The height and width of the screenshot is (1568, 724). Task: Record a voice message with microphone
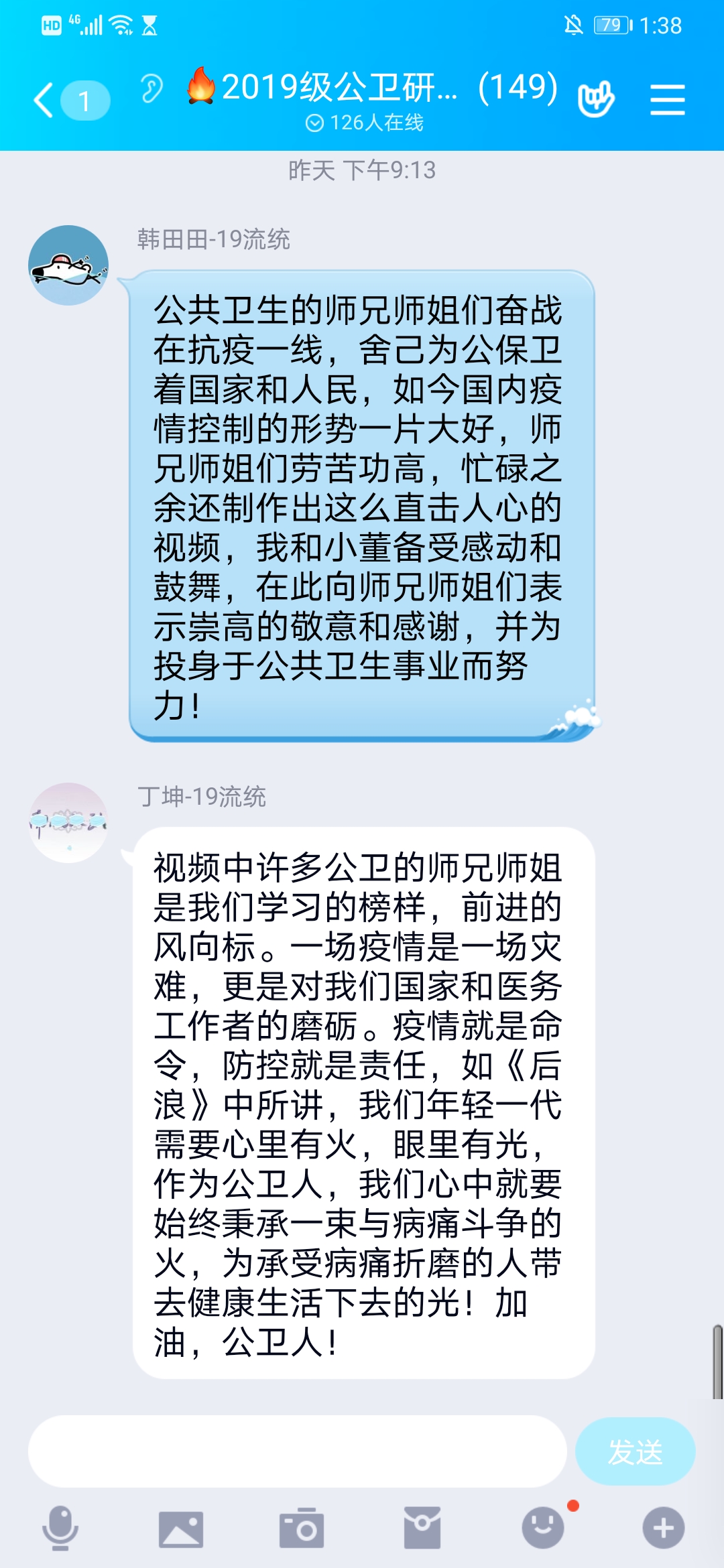[60, 1528]
